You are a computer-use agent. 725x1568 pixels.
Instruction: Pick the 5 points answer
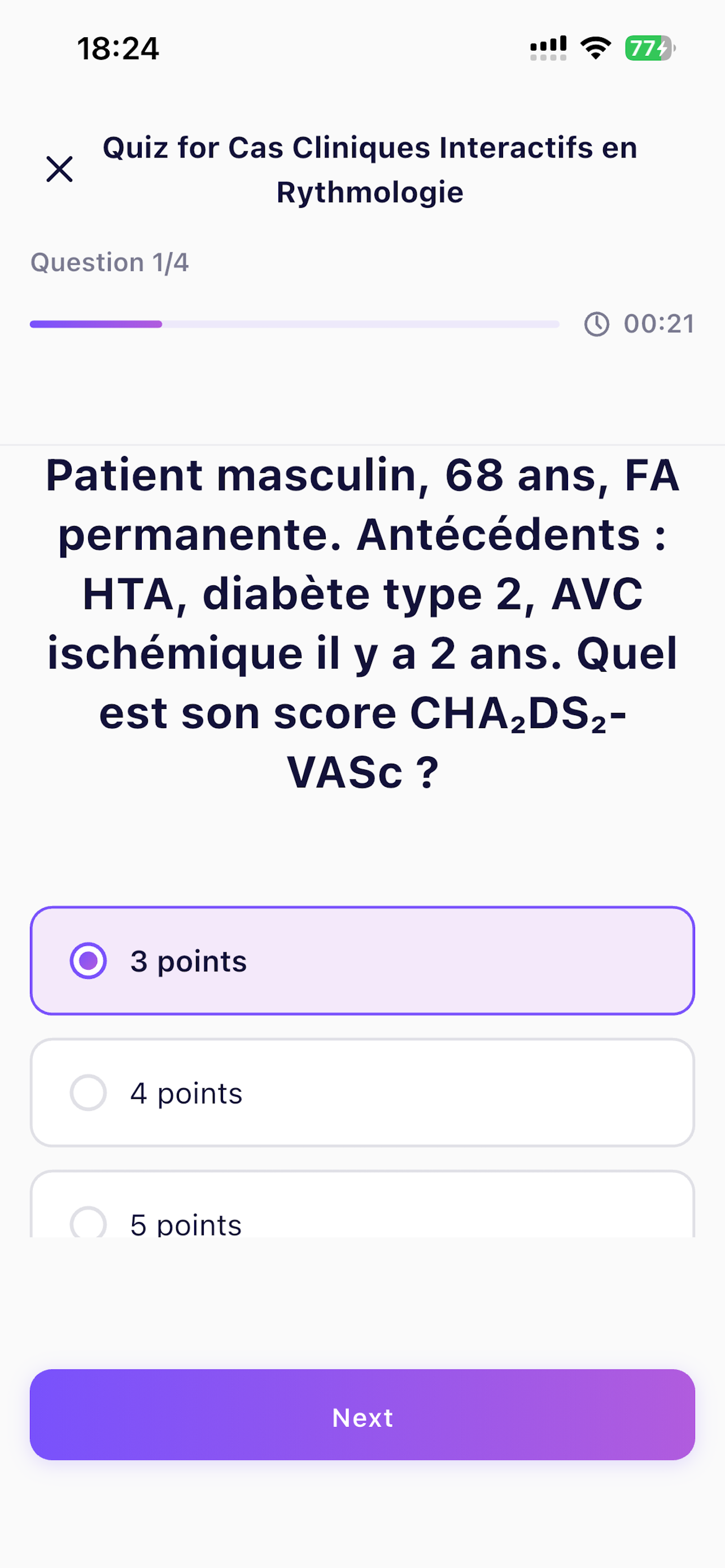click(x=362, y=1204)
